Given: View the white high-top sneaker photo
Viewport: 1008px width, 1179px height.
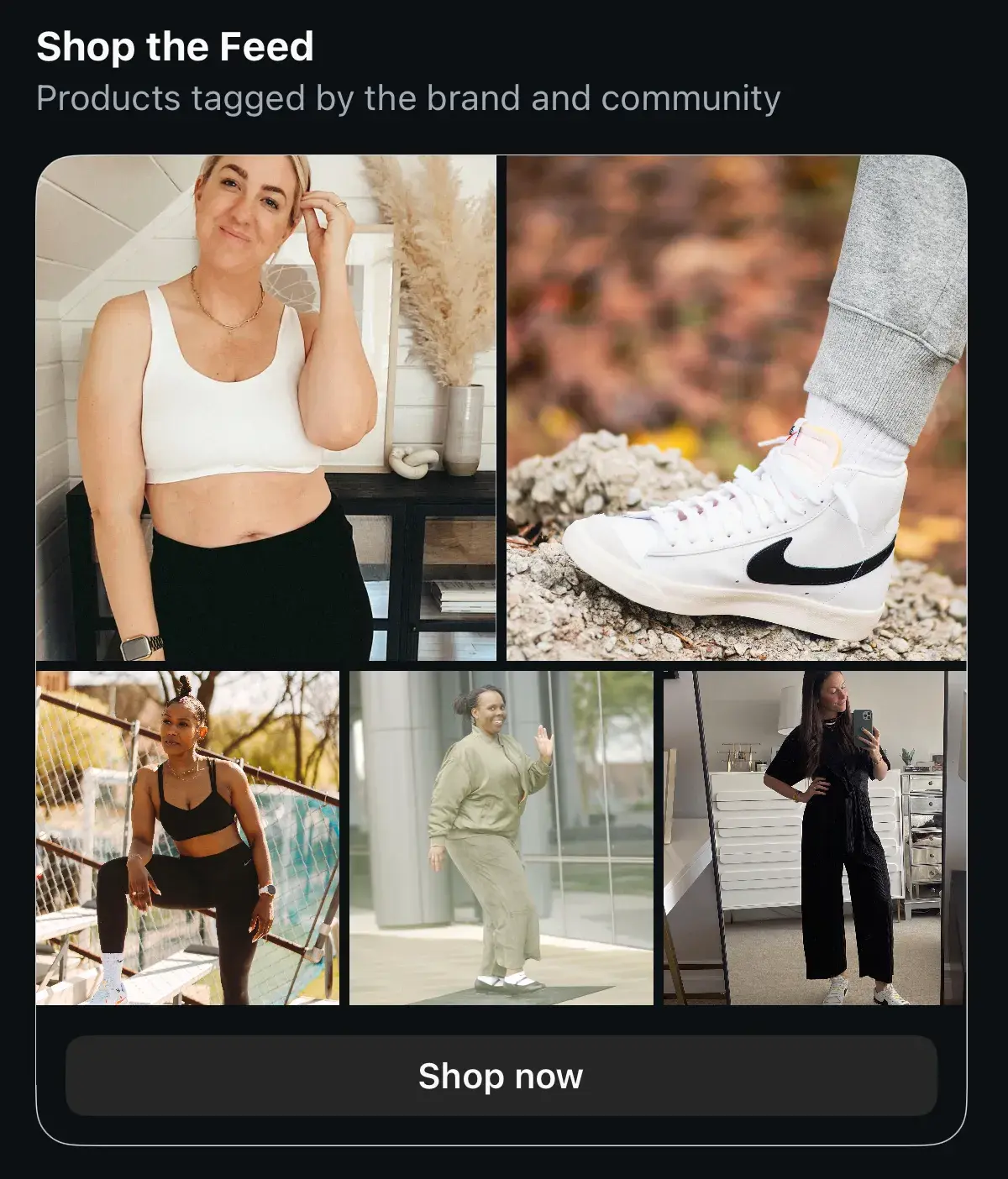Looking at the screenshot, I should [736, 408].
